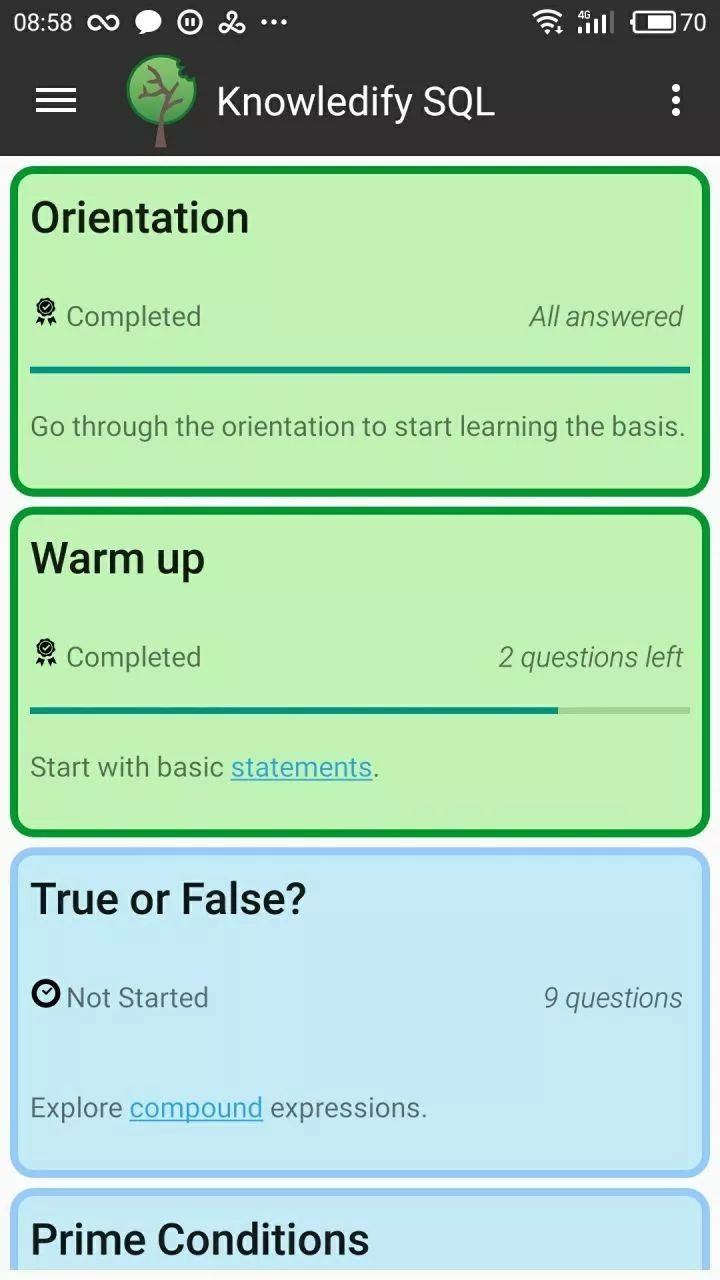This screenshot has width=720, height=1280.
Task: Follow the "statements" link
Action: point(301,767)
